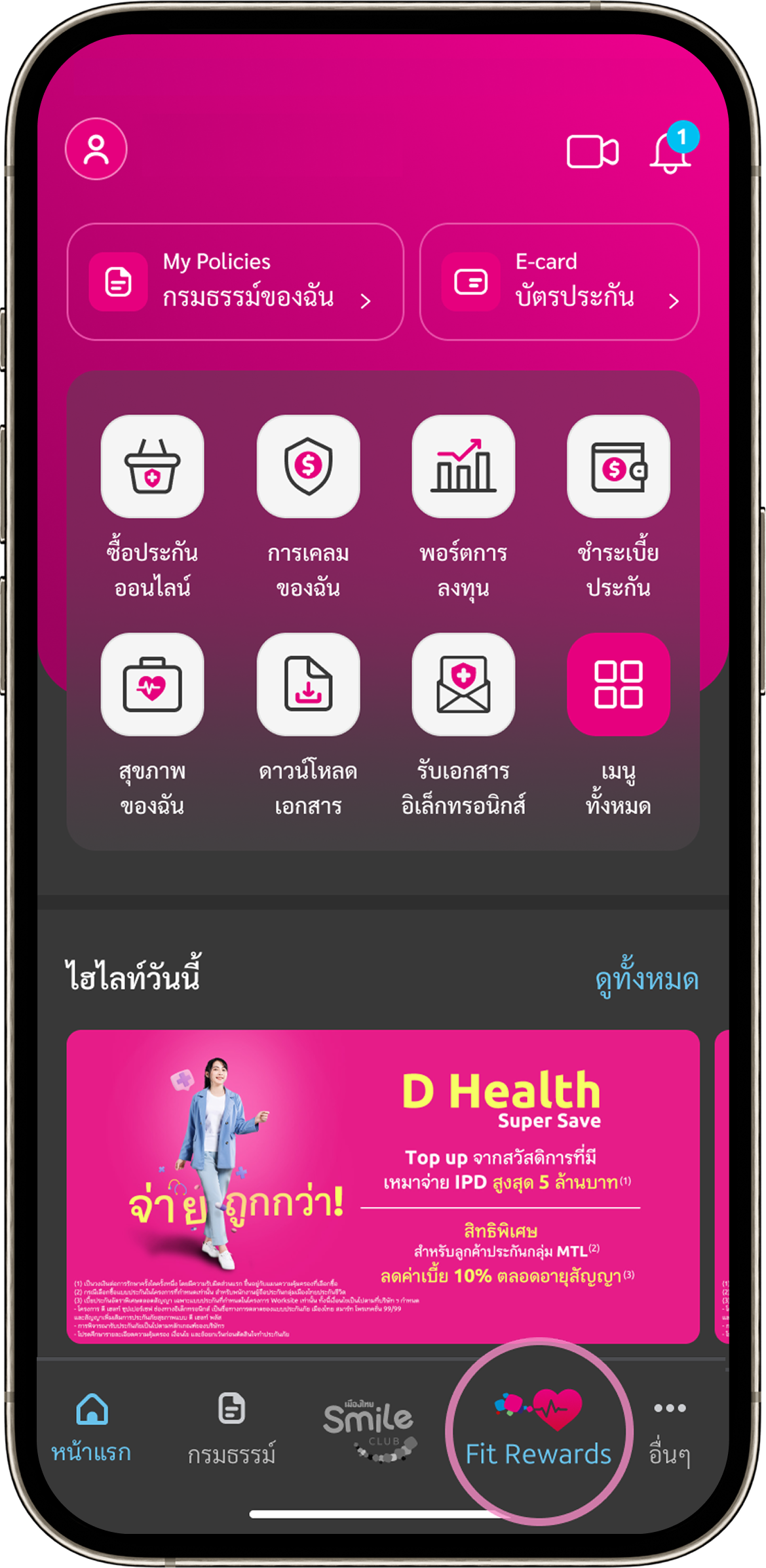The image size is (766, 1568).
Task: Open the user profile icon
Action: point(96,149)
